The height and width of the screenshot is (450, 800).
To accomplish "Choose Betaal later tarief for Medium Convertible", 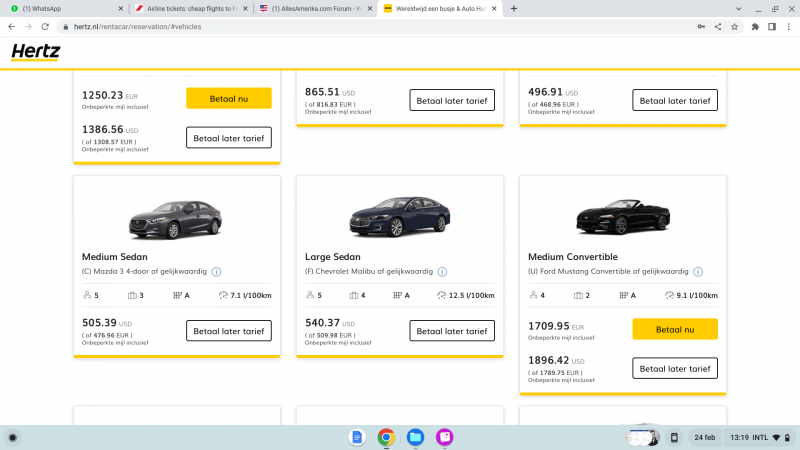I will [x=675, y=368].
